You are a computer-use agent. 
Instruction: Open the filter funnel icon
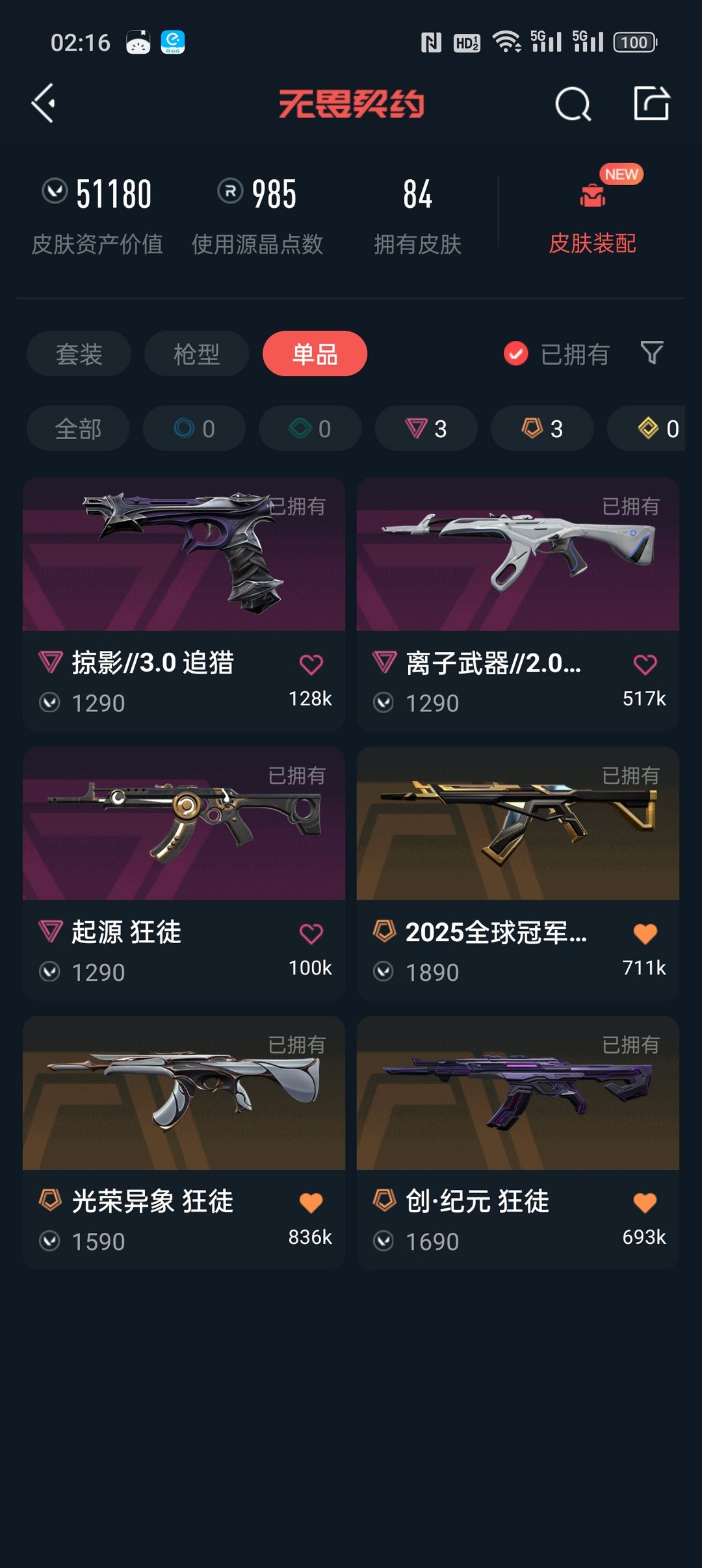[651, 353]
